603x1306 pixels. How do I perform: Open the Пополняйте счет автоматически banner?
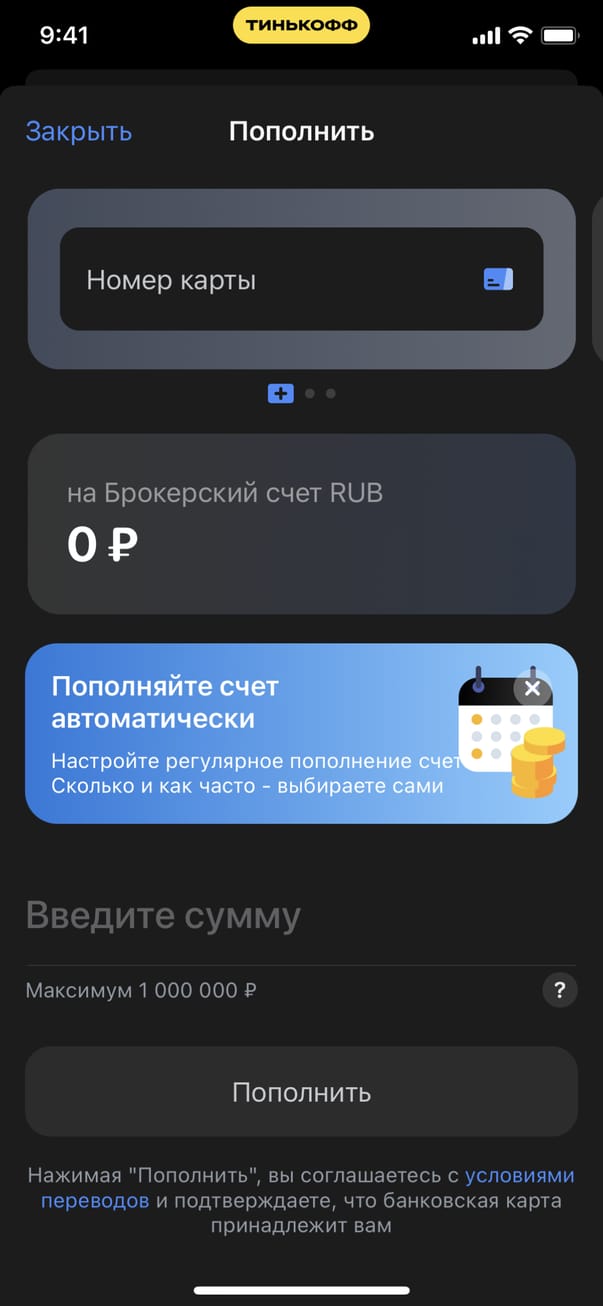[250, 735]
